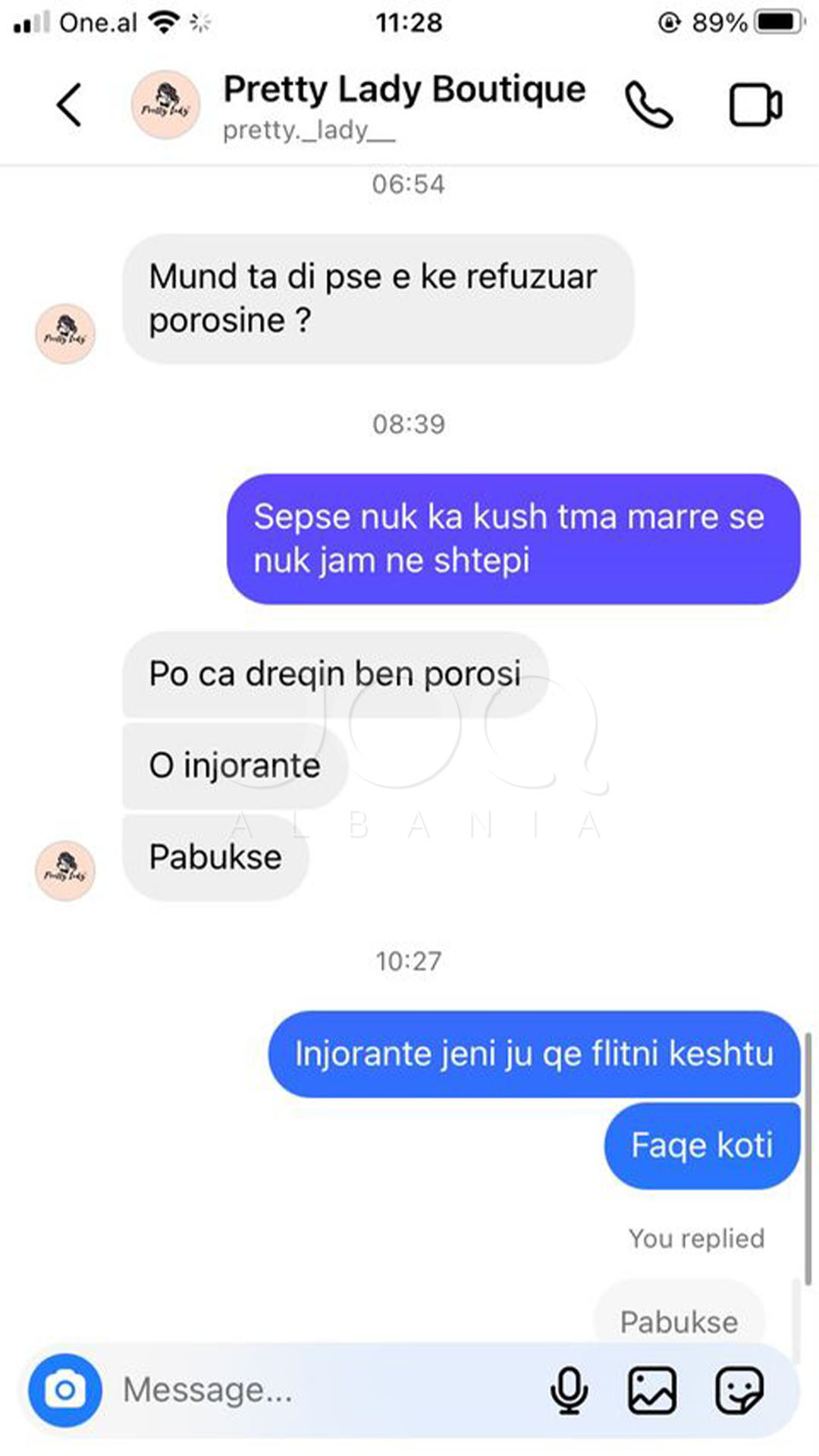Go back to the inbox

tap(69, 105)
